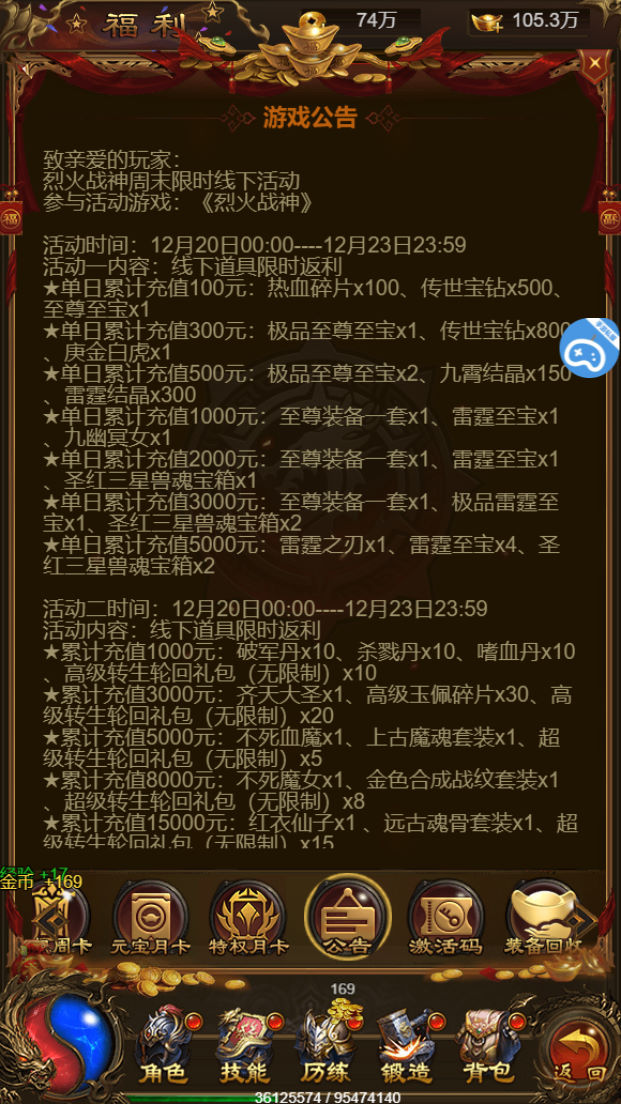Open the 技能 skills menu

pyautogui.click(x=243, y=1045)
